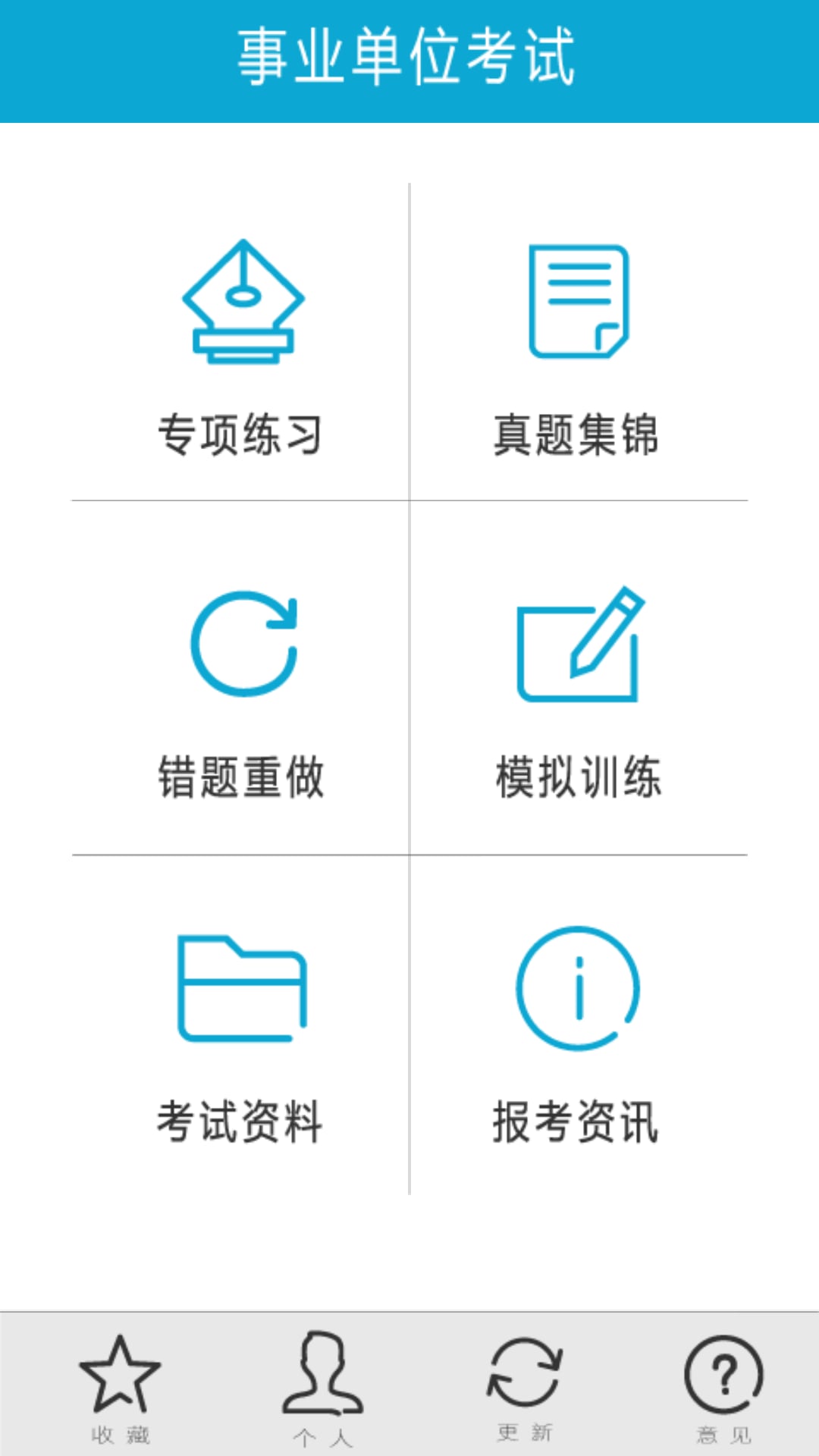This screenshot has height=1456, width=819.
Task: Open the 考试资料 exam materials folder
Action: point(241,1025)
